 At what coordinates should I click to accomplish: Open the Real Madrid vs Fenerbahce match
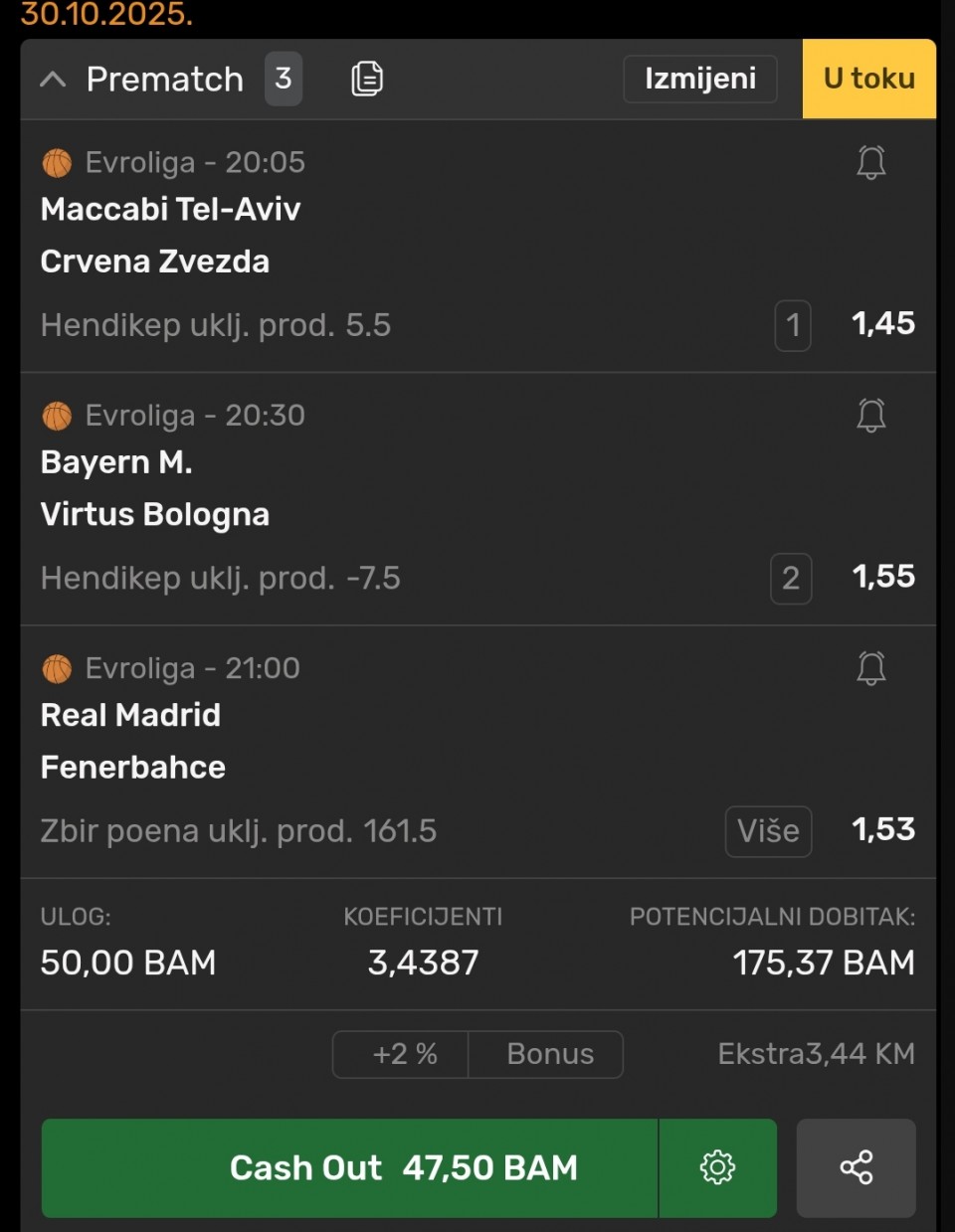(x=132, y=741)
